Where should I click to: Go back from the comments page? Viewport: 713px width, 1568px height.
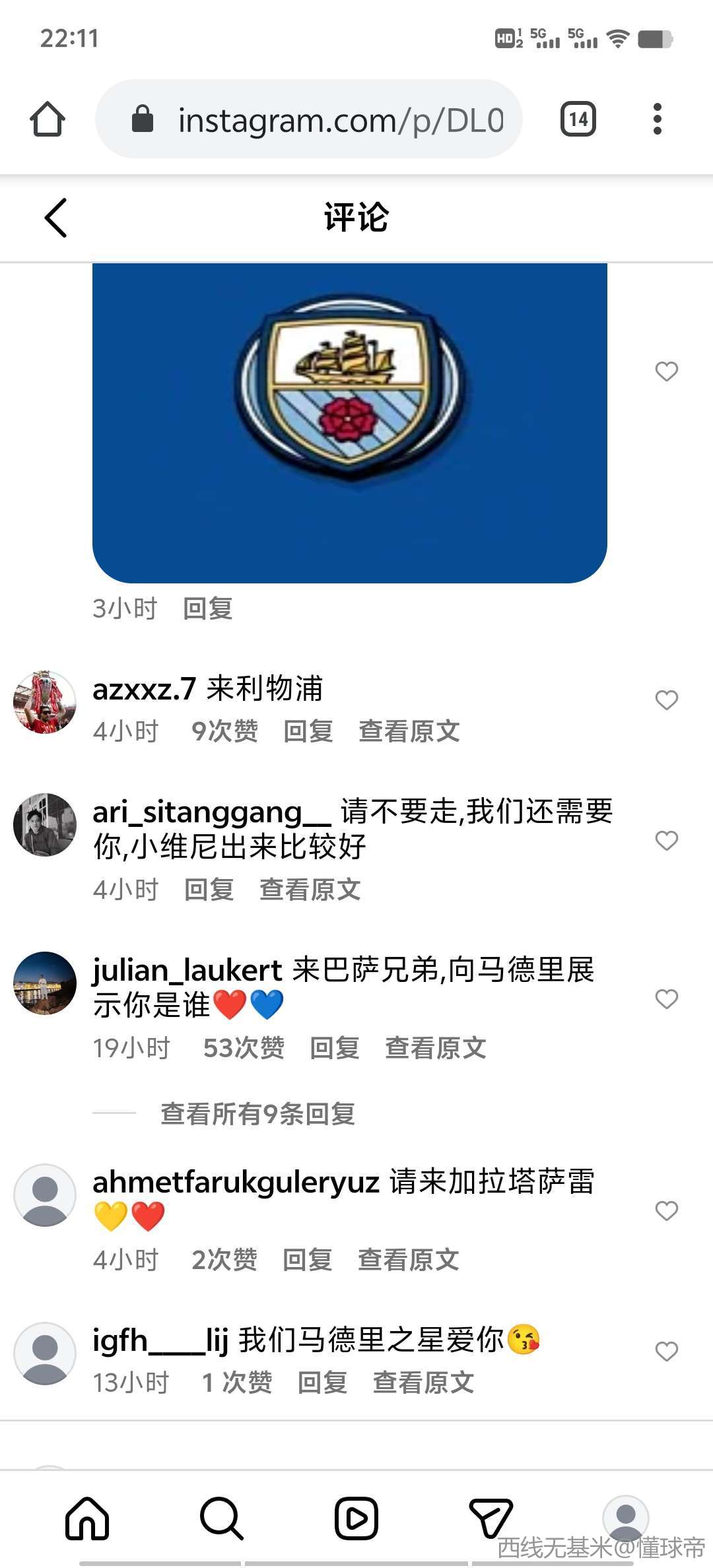(x=56, y=218)
